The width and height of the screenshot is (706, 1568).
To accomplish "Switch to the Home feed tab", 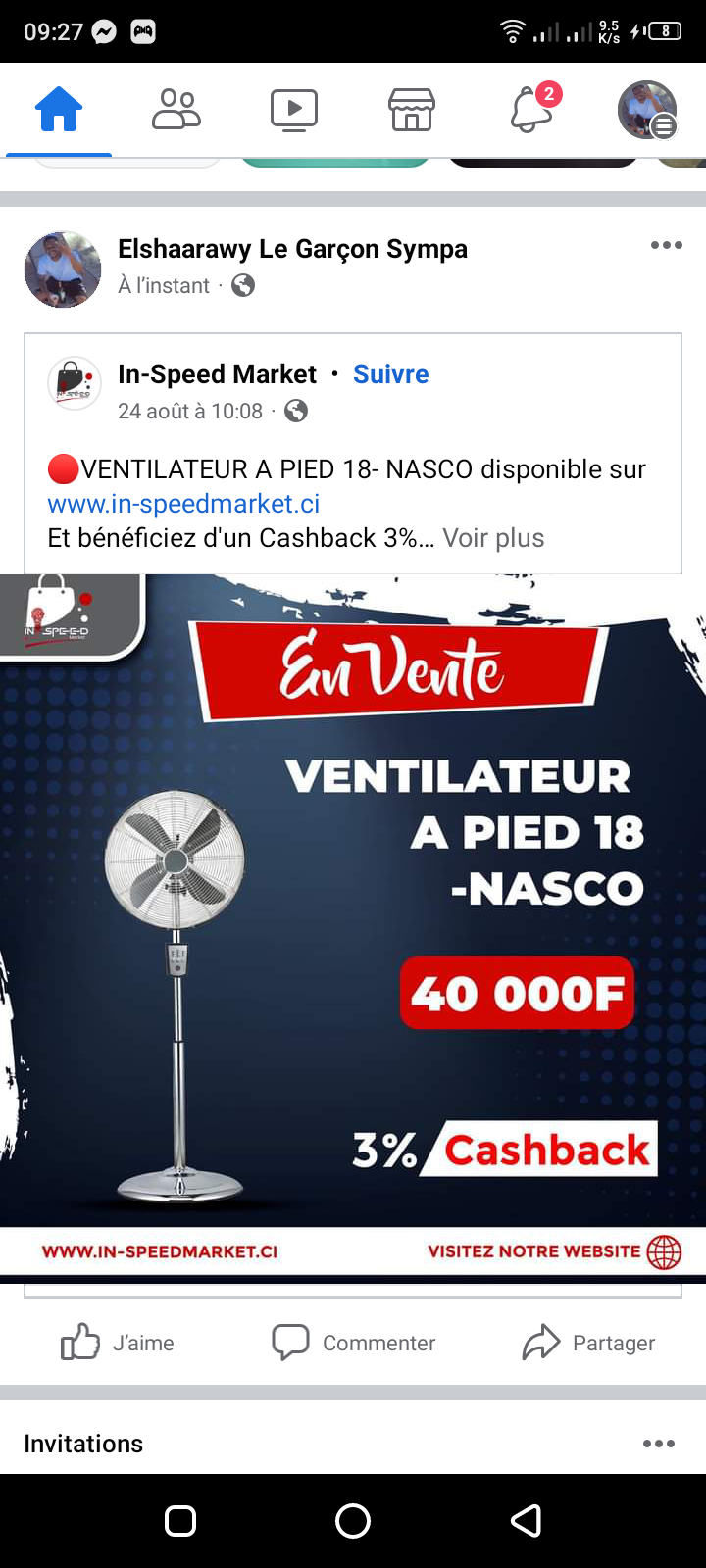I will point(59,109).
